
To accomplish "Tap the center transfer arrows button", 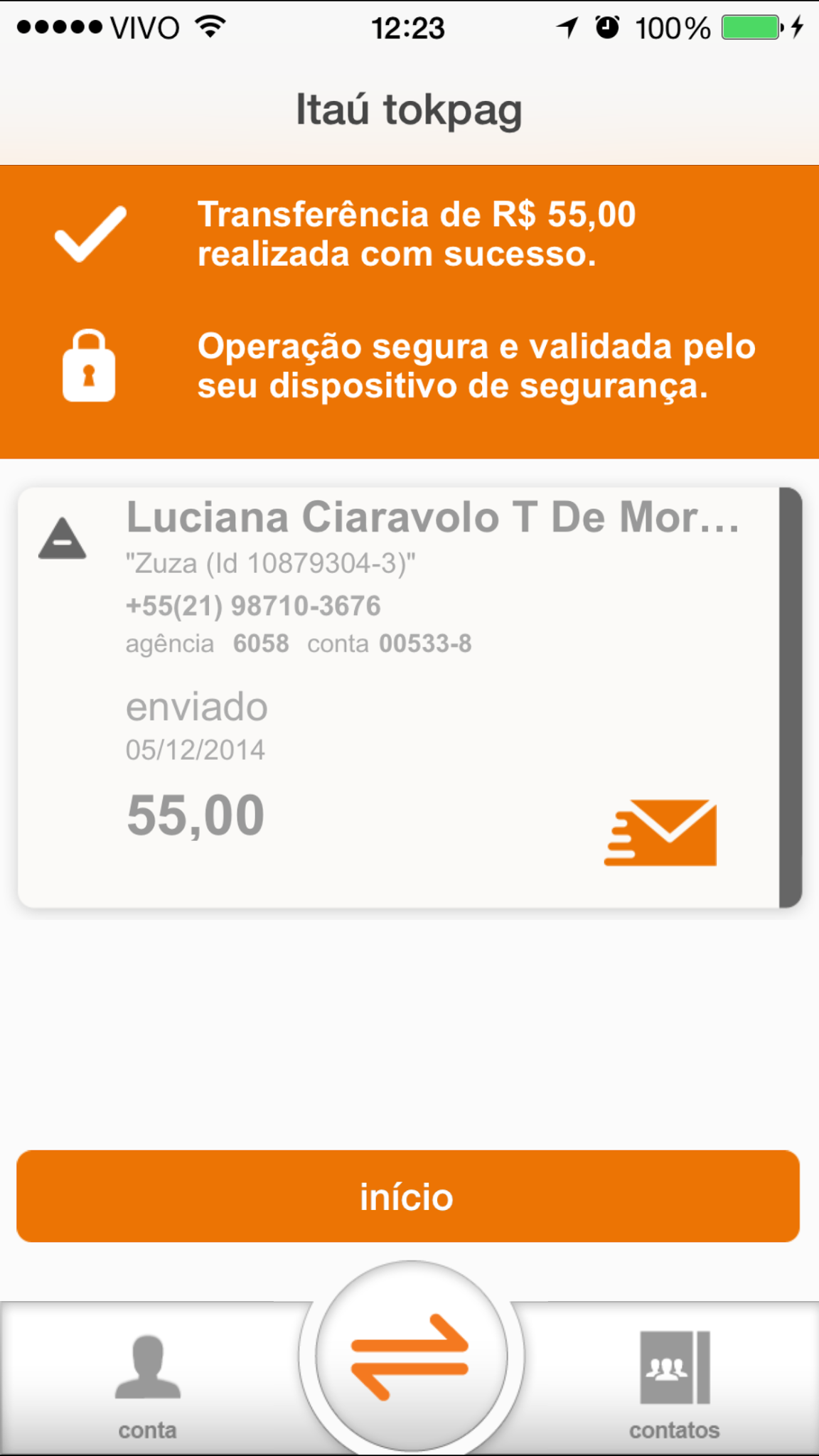I will 410,1356.
